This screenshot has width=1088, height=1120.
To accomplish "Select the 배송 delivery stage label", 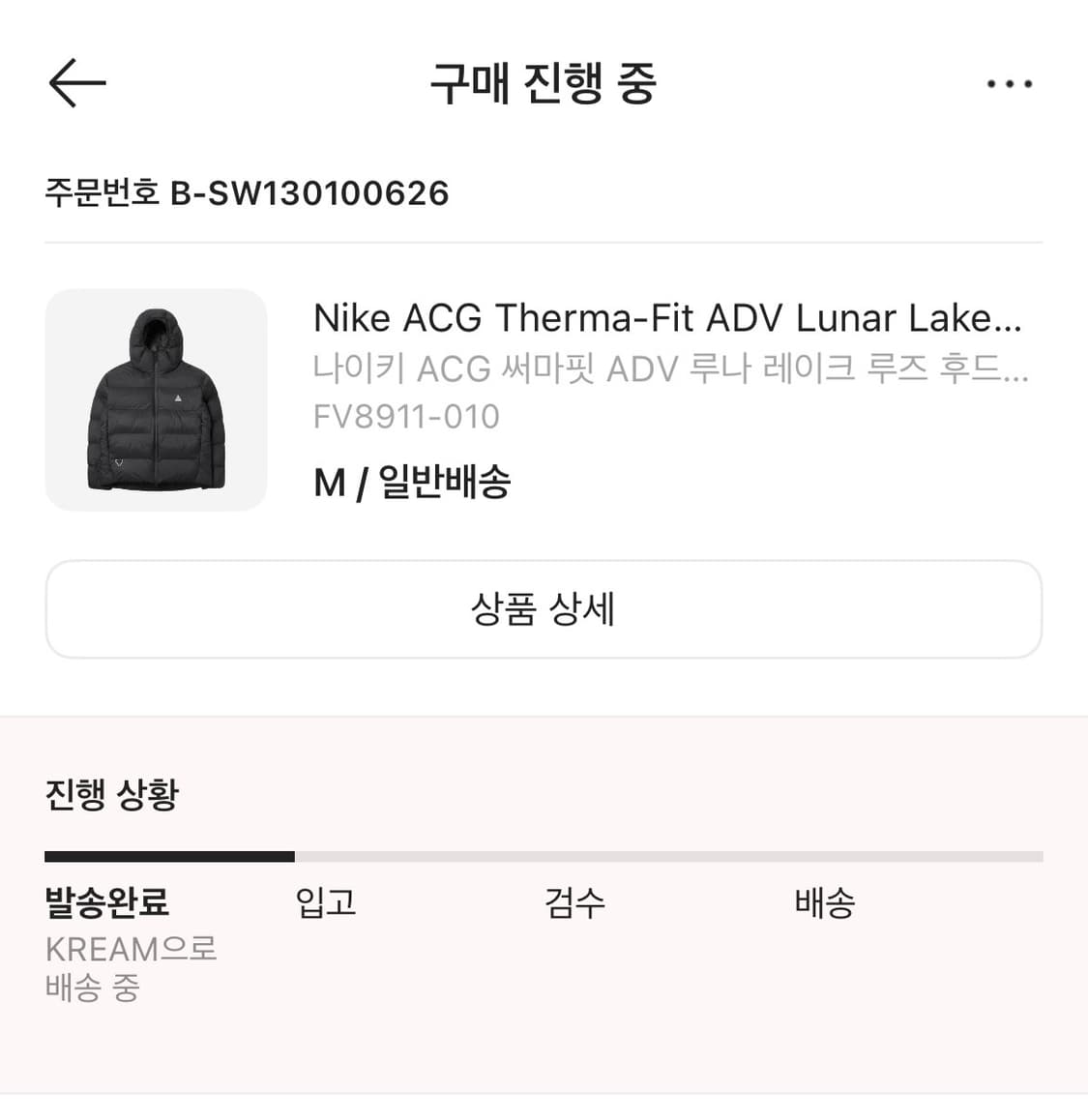I will pyautogui.click(x=823, y=901).
